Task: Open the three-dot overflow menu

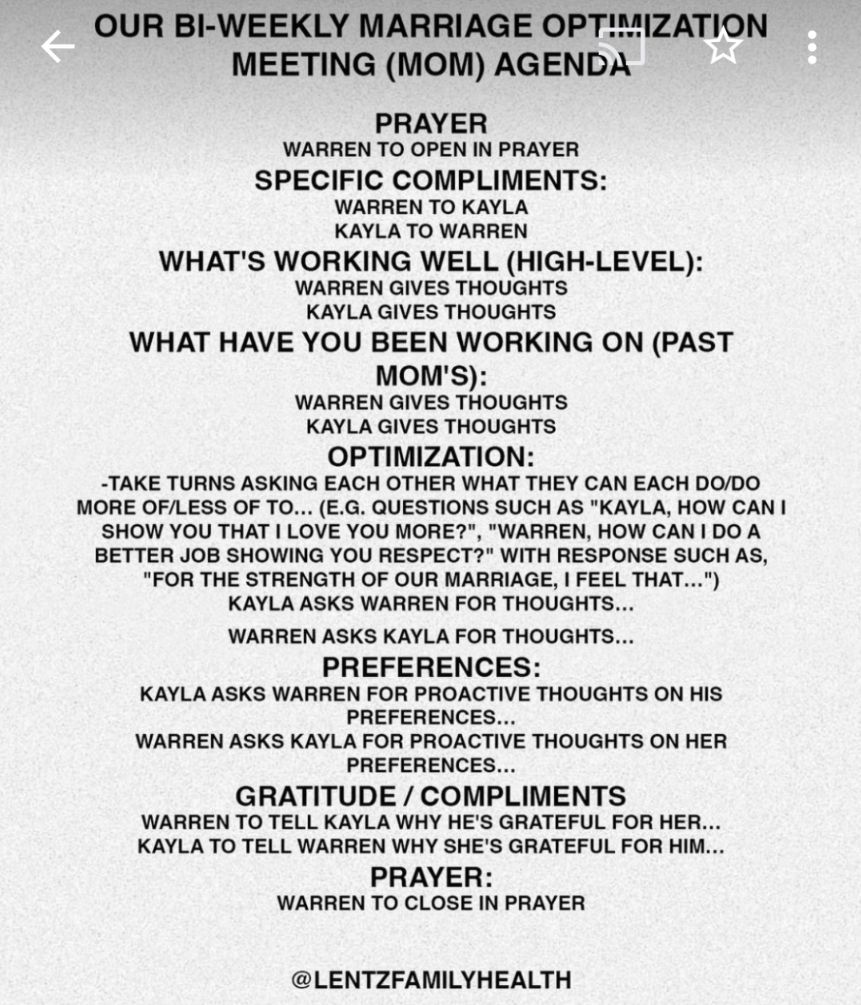Action: point(812,46)
